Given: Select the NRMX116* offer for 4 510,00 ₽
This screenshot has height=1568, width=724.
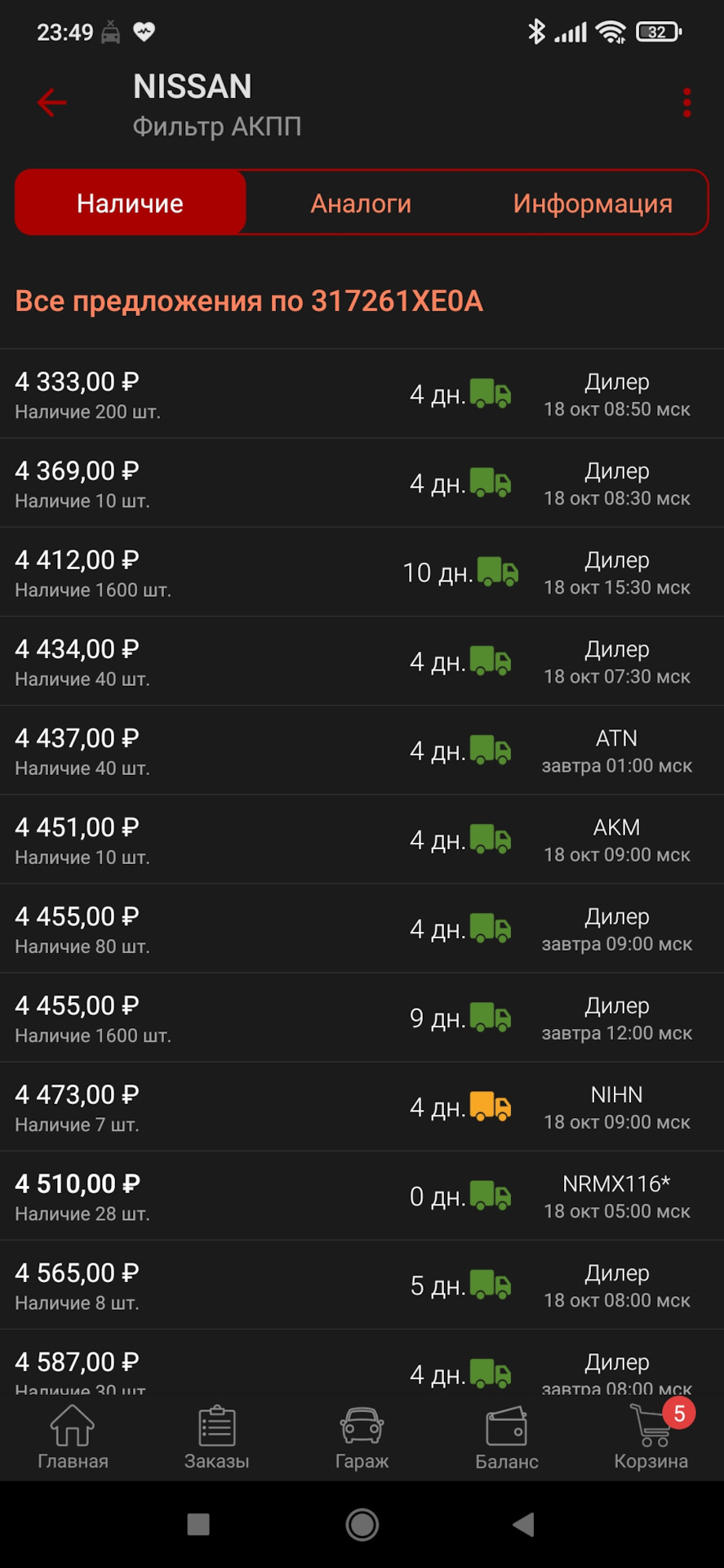Looking at the screenshot, I should [x=362, y=1196].
